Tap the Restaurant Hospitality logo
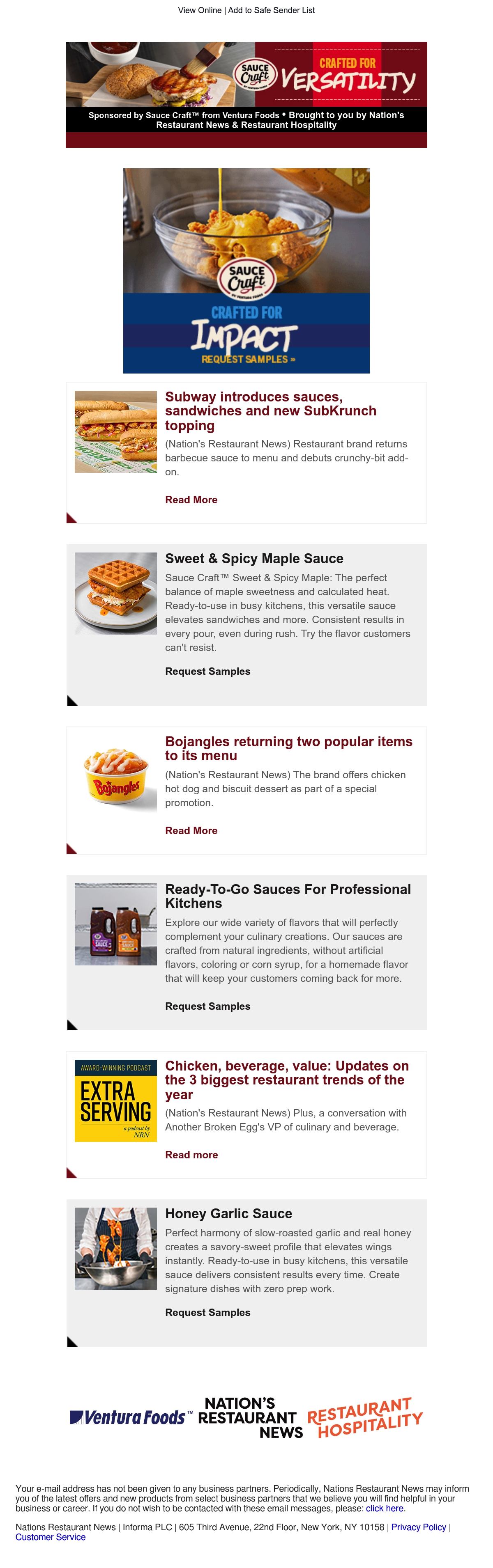The image size is (493, 1568). click(364, 1418)
